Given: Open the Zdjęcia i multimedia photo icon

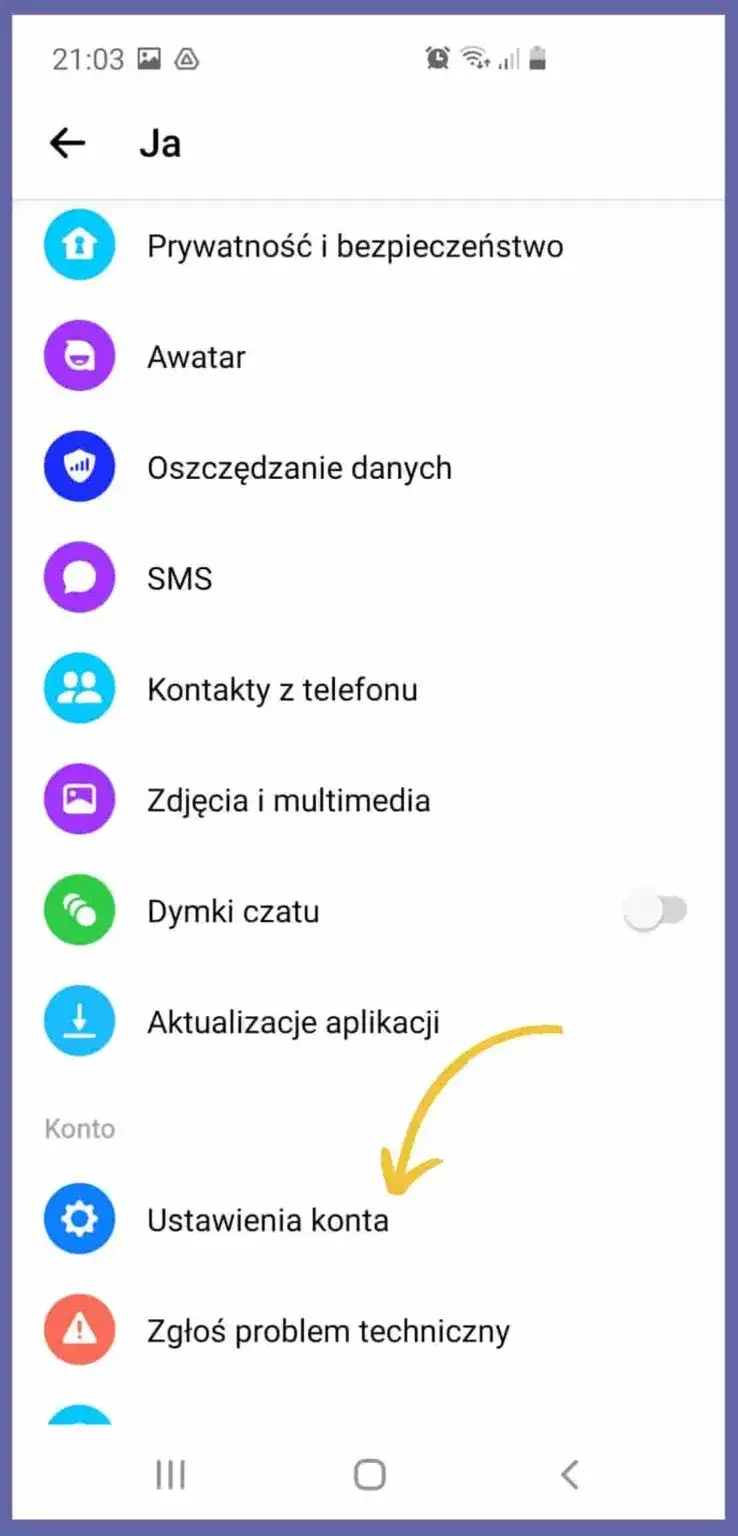Looking at the screenshot, I should pos(79,799).
